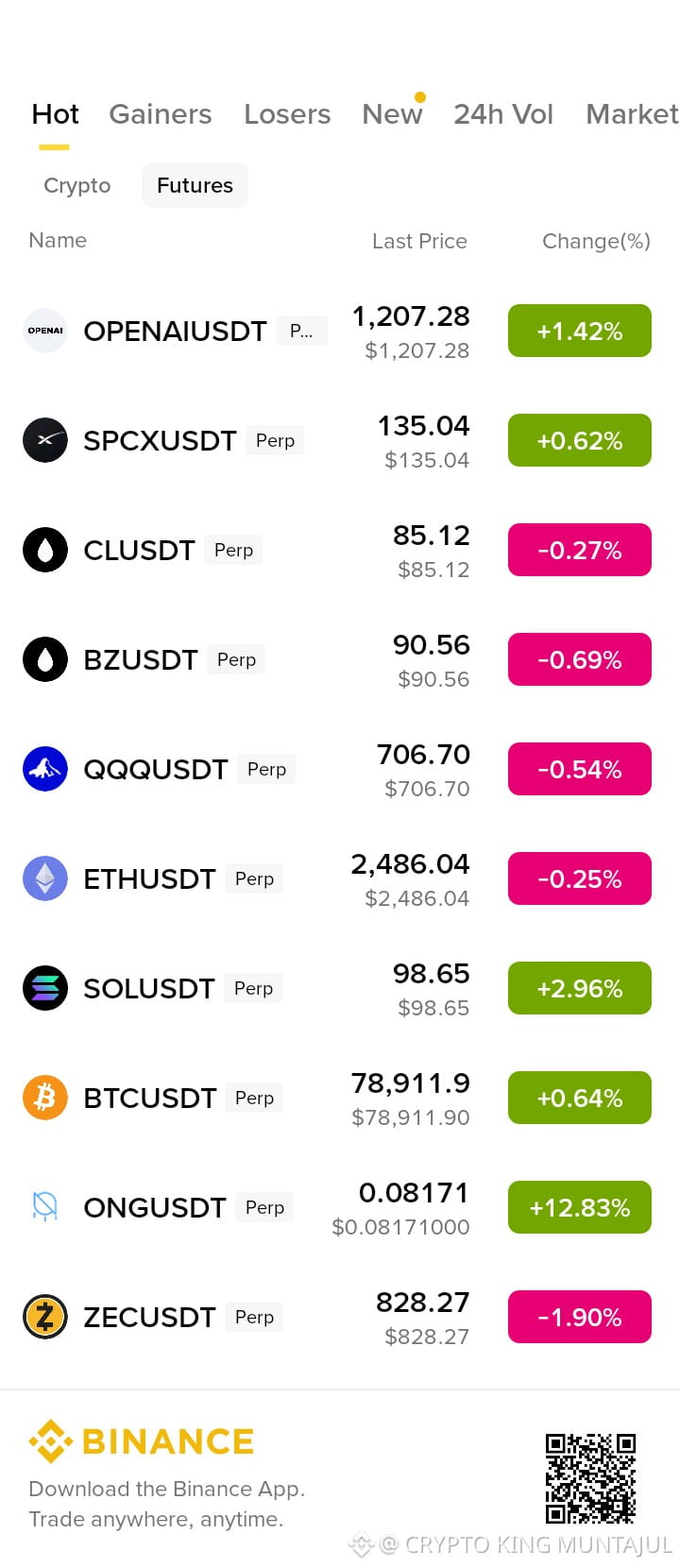Open the ZECUSDT Perp row
This screenshot has height=1568, width=680.
tap(340, 1318)
